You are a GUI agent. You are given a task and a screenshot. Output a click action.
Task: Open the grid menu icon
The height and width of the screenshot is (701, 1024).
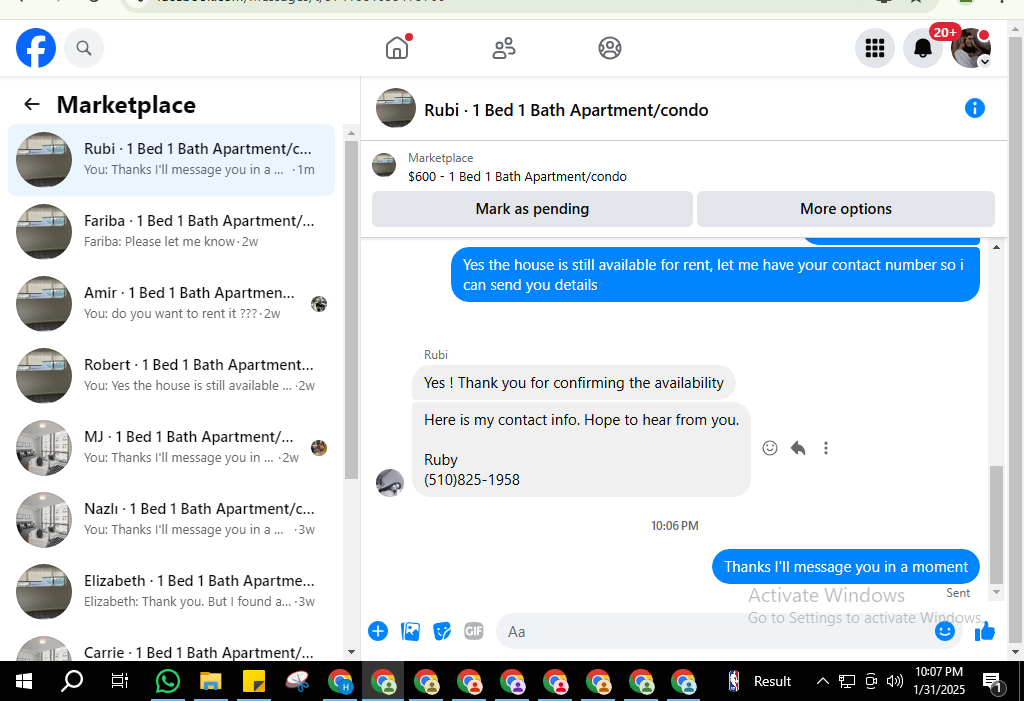point(874,48)
